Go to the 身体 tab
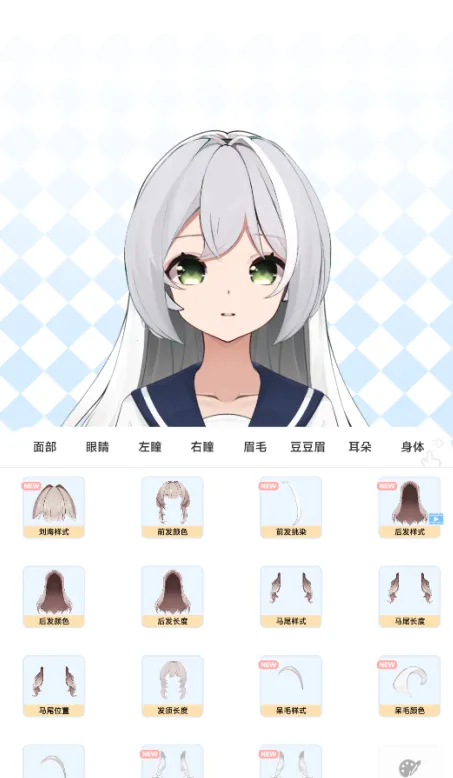Screen dimensions: 453x778 click(x=412, y=447)
